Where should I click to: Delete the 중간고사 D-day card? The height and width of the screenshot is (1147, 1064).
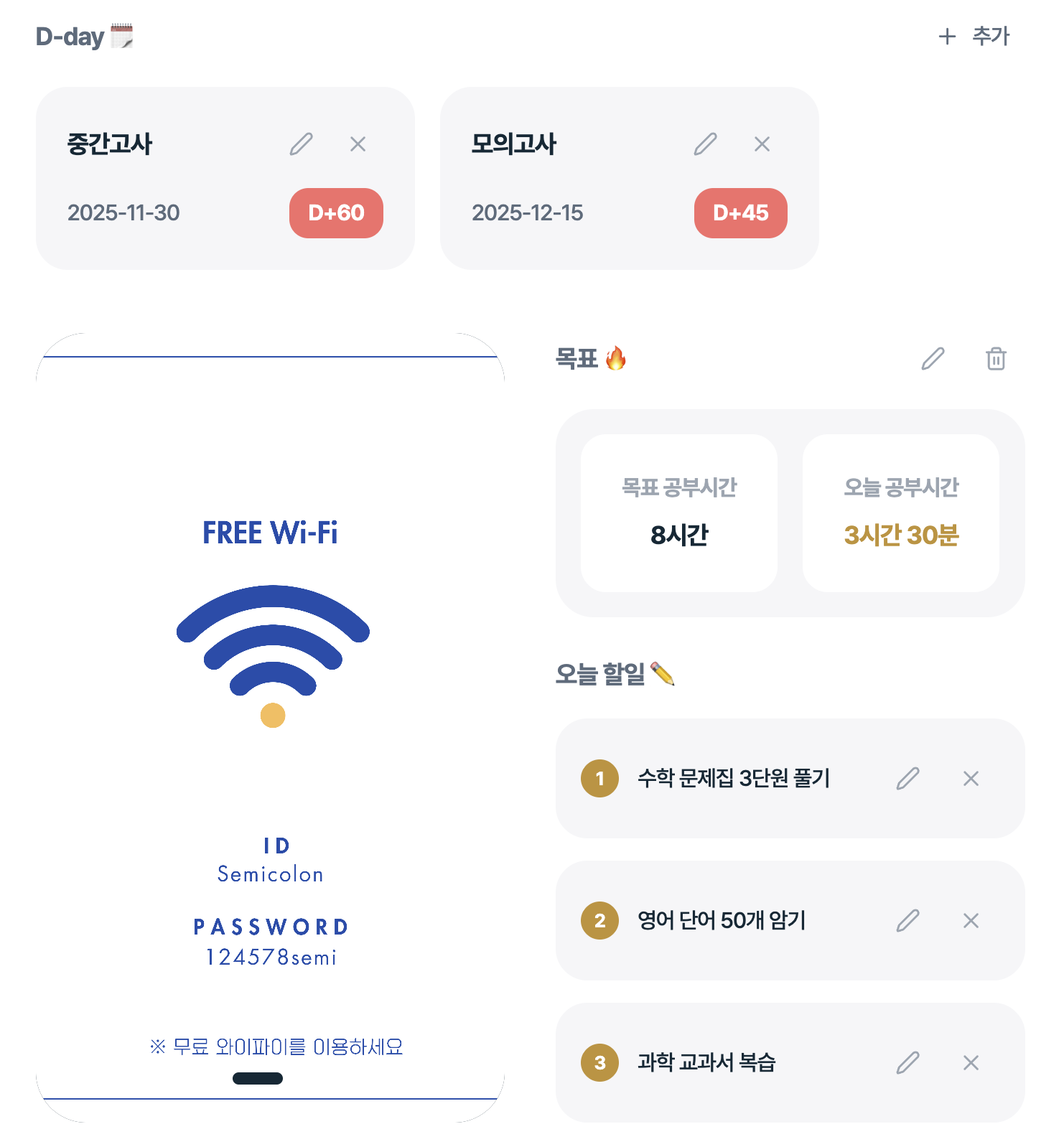(358, 144)
